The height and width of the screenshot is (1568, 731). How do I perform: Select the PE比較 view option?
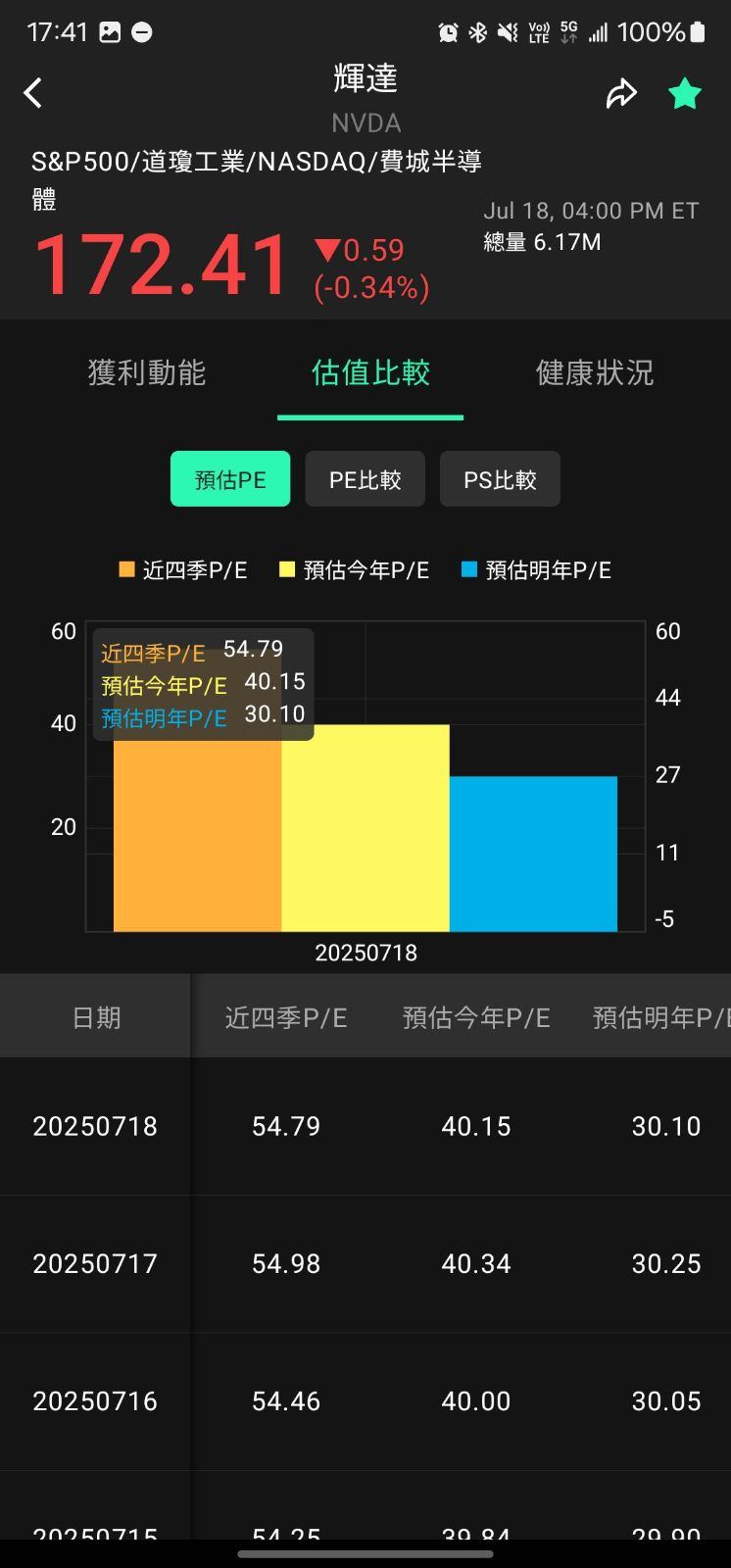click(x=365, y=479)
